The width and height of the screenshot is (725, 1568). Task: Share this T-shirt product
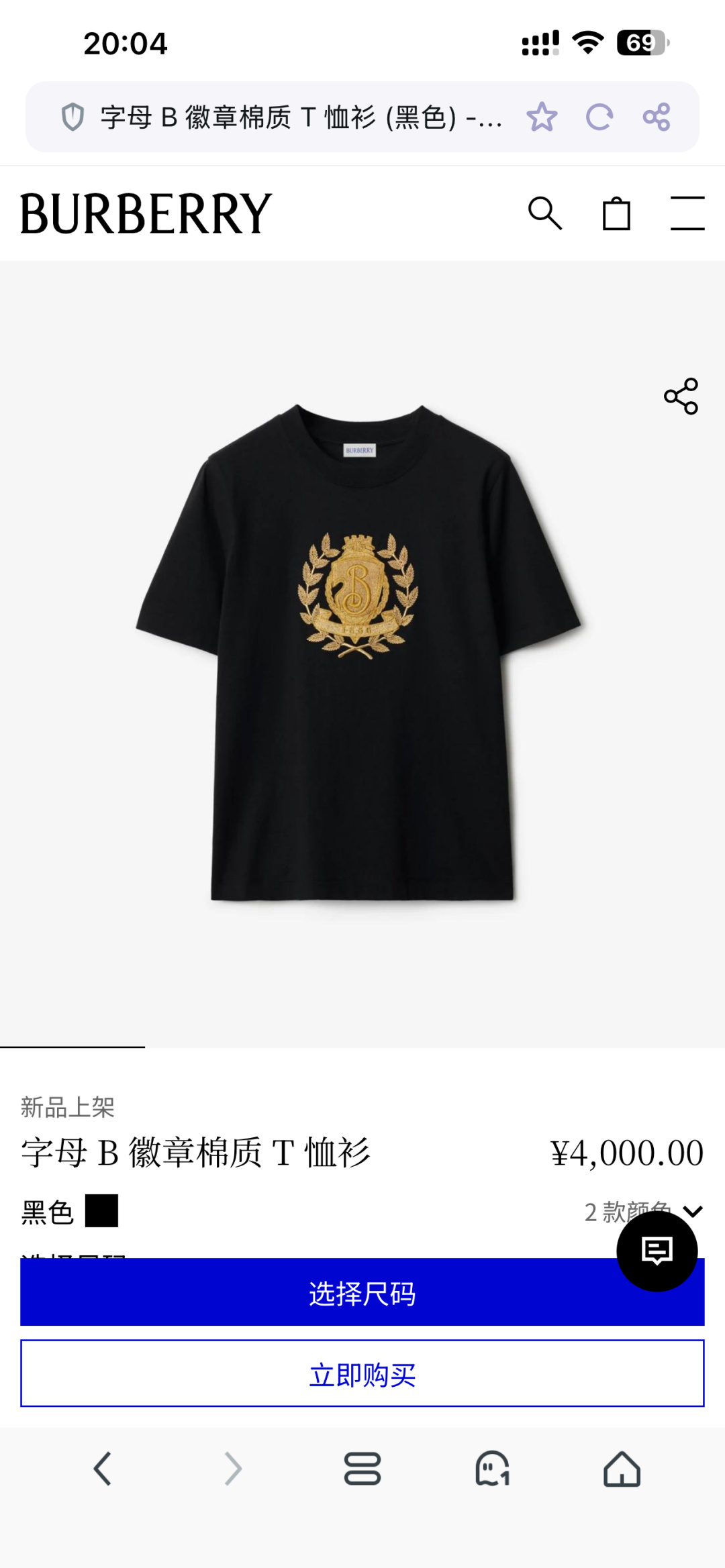click(x=681, y=396)
